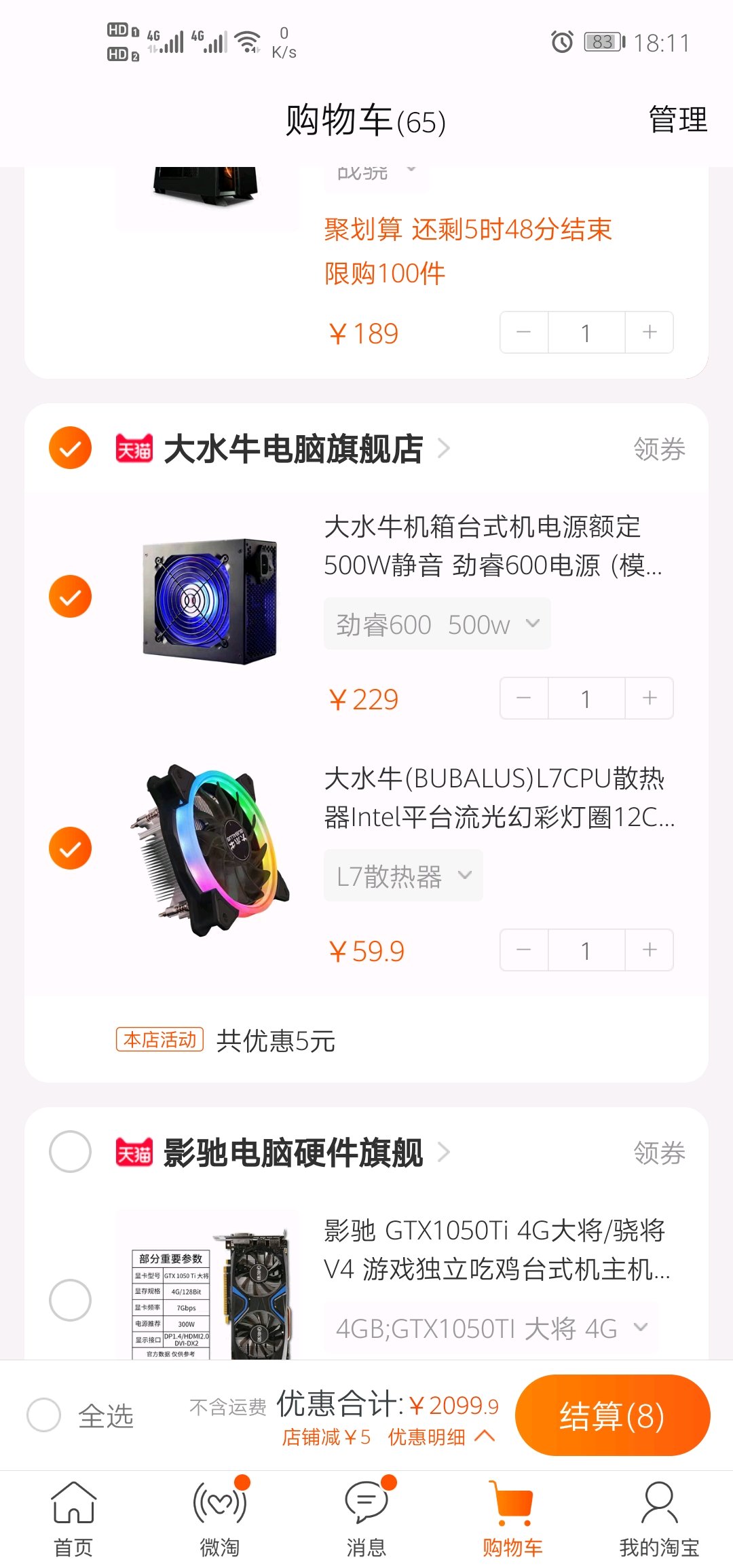Deselect the 劲睿600 power supply item
733x1568 pixels.
tap(70, 597)
